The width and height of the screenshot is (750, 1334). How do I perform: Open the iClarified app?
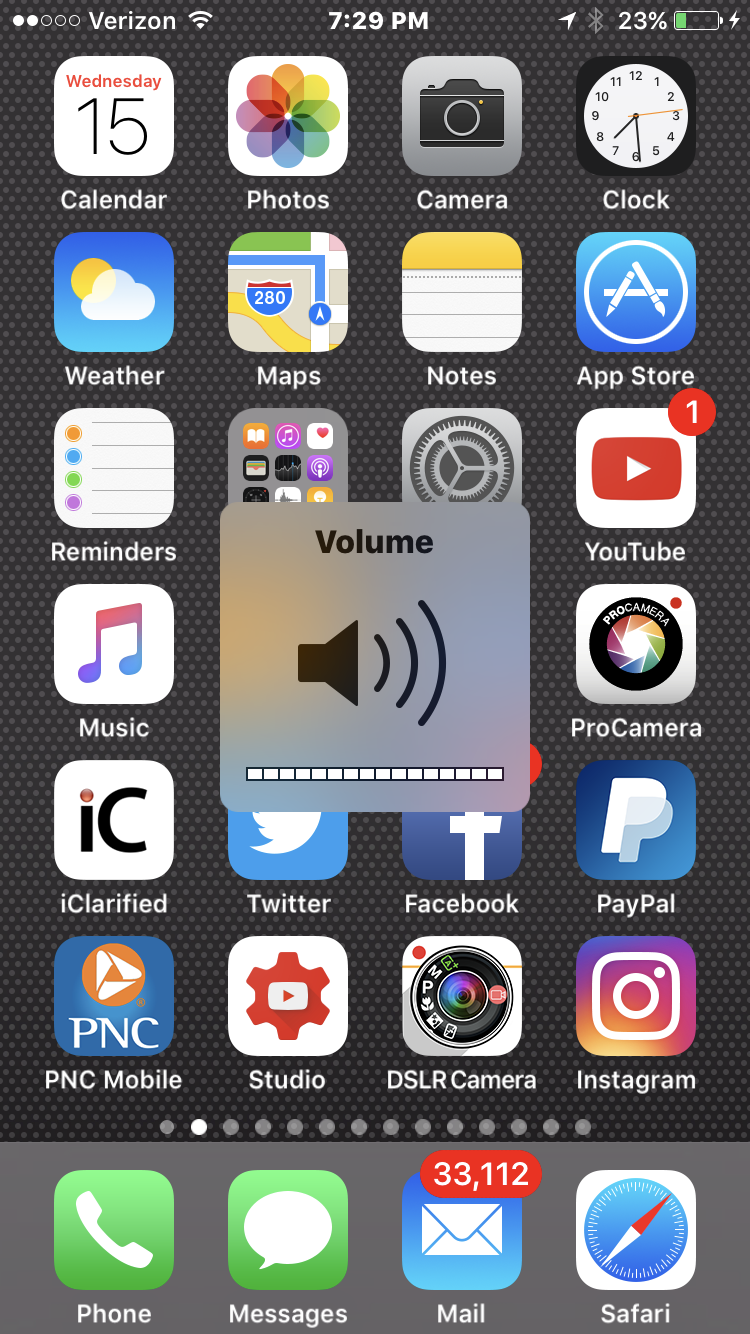coord(114,820)
